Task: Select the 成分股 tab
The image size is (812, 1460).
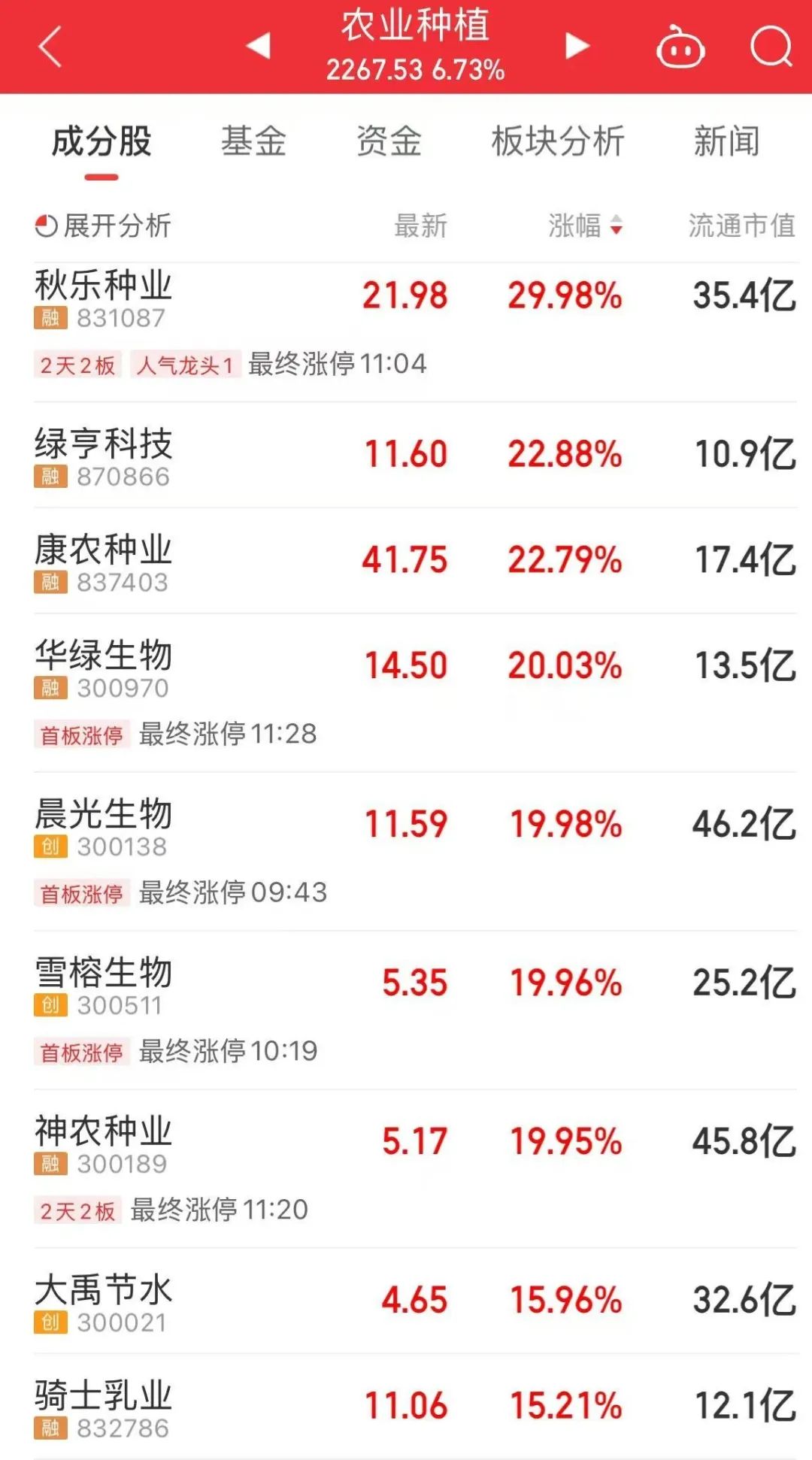Action: (x=101, y=142)
